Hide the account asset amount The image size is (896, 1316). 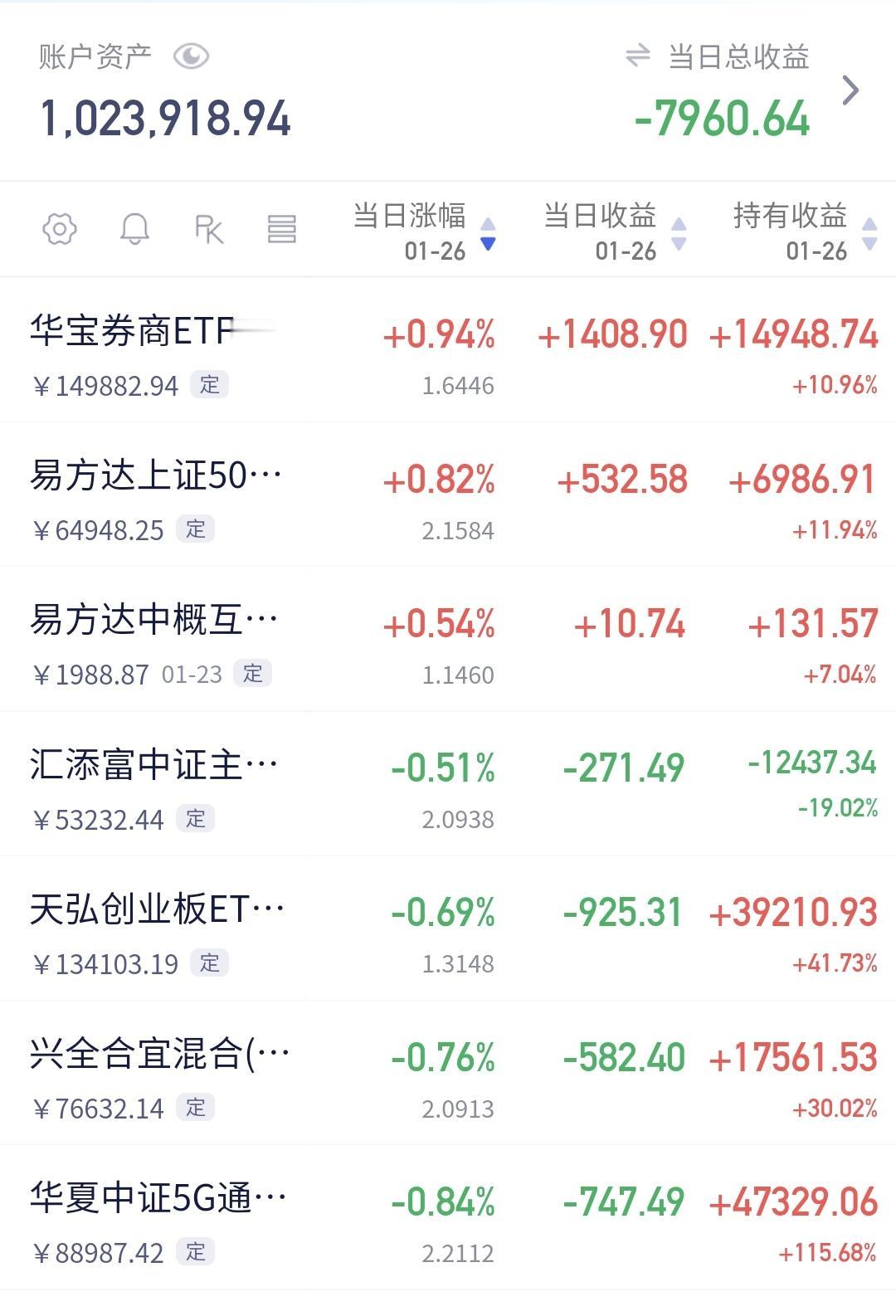(x=191, y=56)
